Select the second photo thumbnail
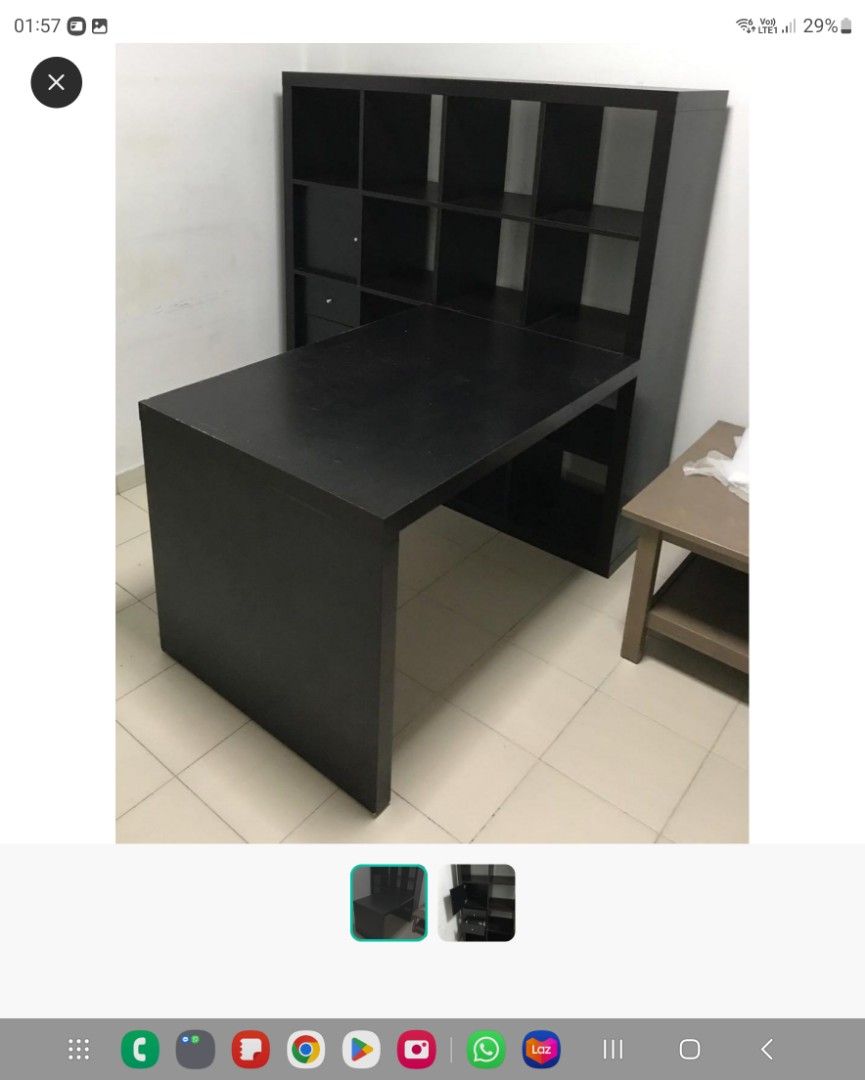The width and height of the screenshot is (865, 1080). point(479,904)
